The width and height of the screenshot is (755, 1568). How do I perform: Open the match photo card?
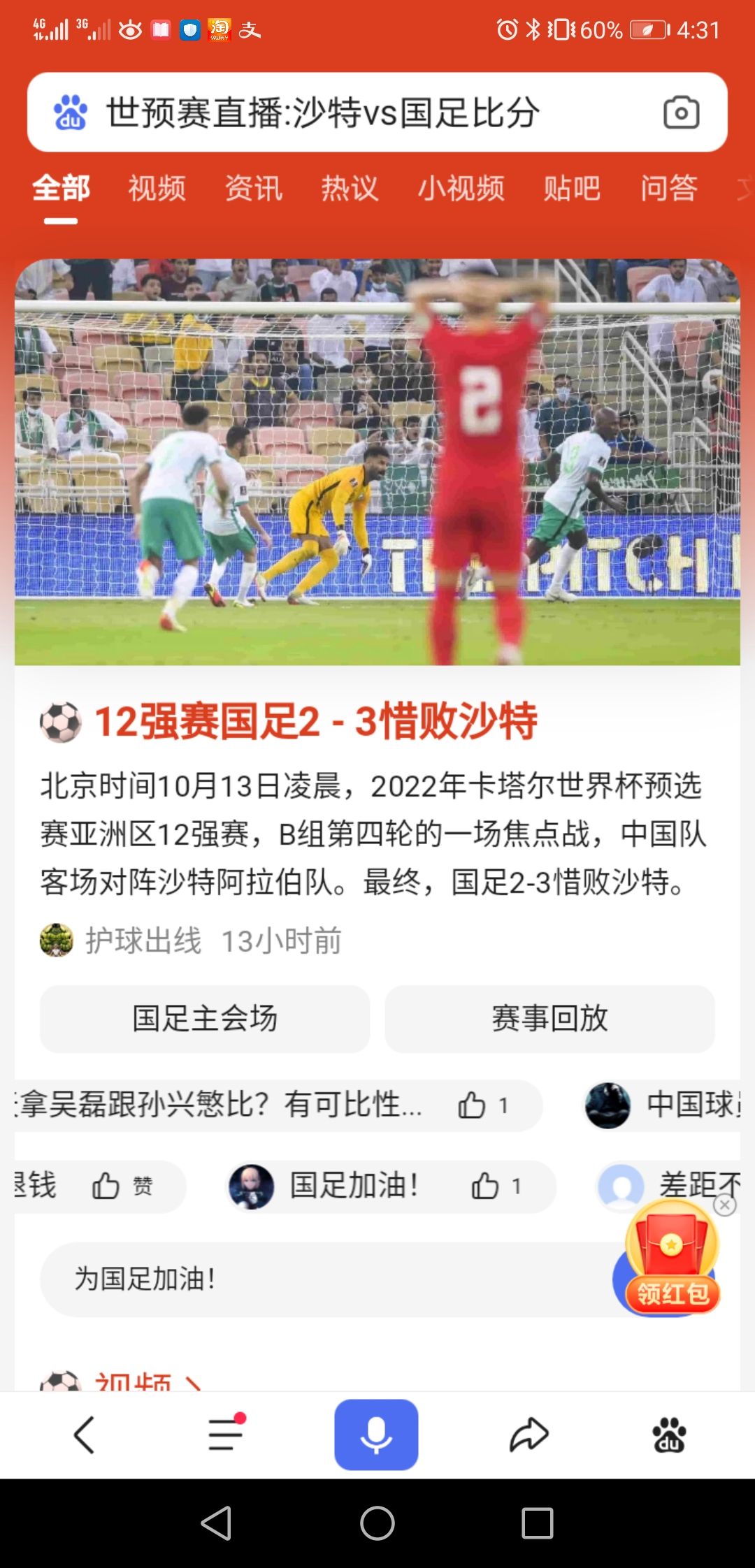pyautogui.click(x=377, y=461)
